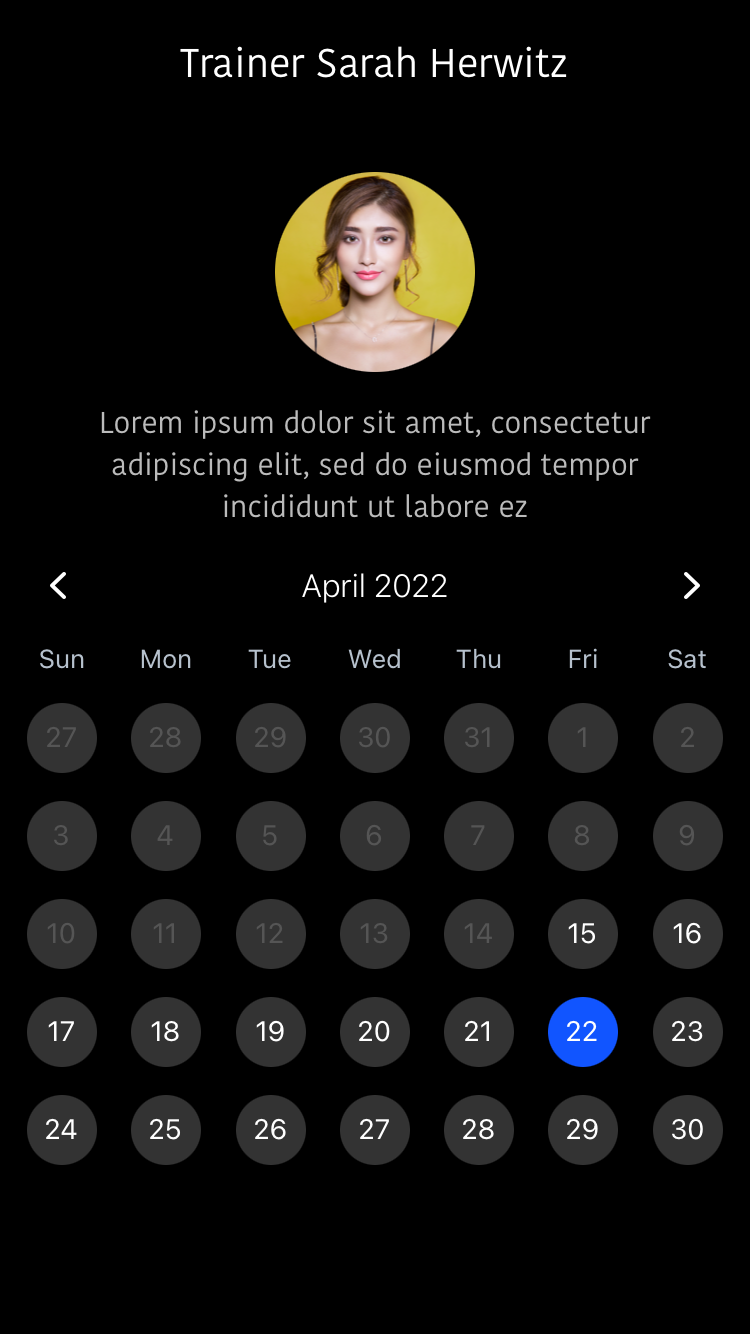Go to the previous month
750x1334 pixels.
coord(58,586)
